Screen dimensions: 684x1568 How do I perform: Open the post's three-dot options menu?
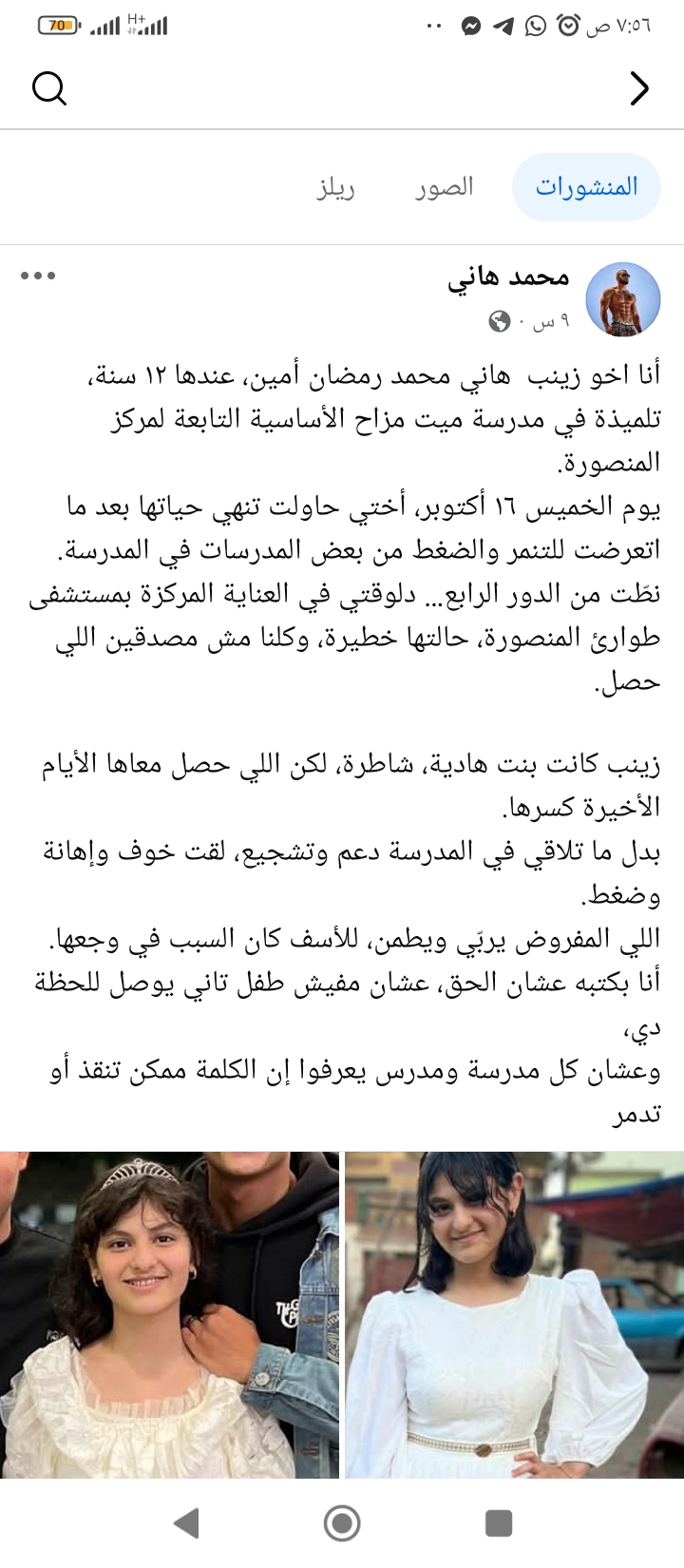[38, 277]
